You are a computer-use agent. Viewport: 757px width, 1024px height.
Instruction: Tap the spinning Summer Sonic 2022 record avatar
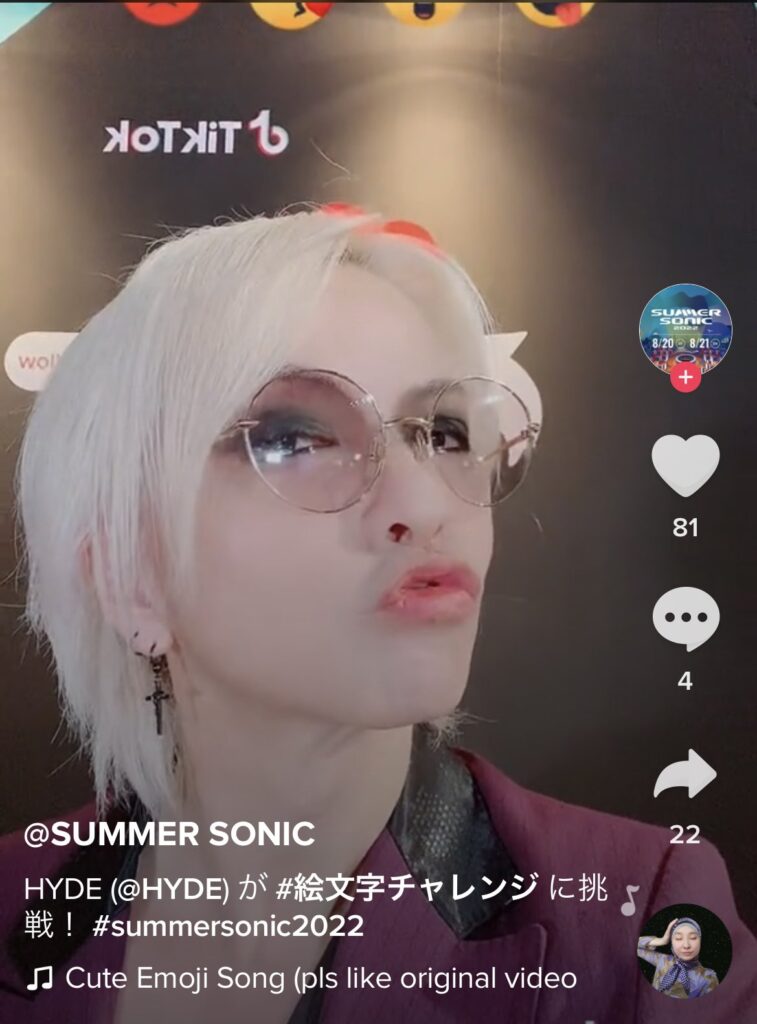(688, 330)
